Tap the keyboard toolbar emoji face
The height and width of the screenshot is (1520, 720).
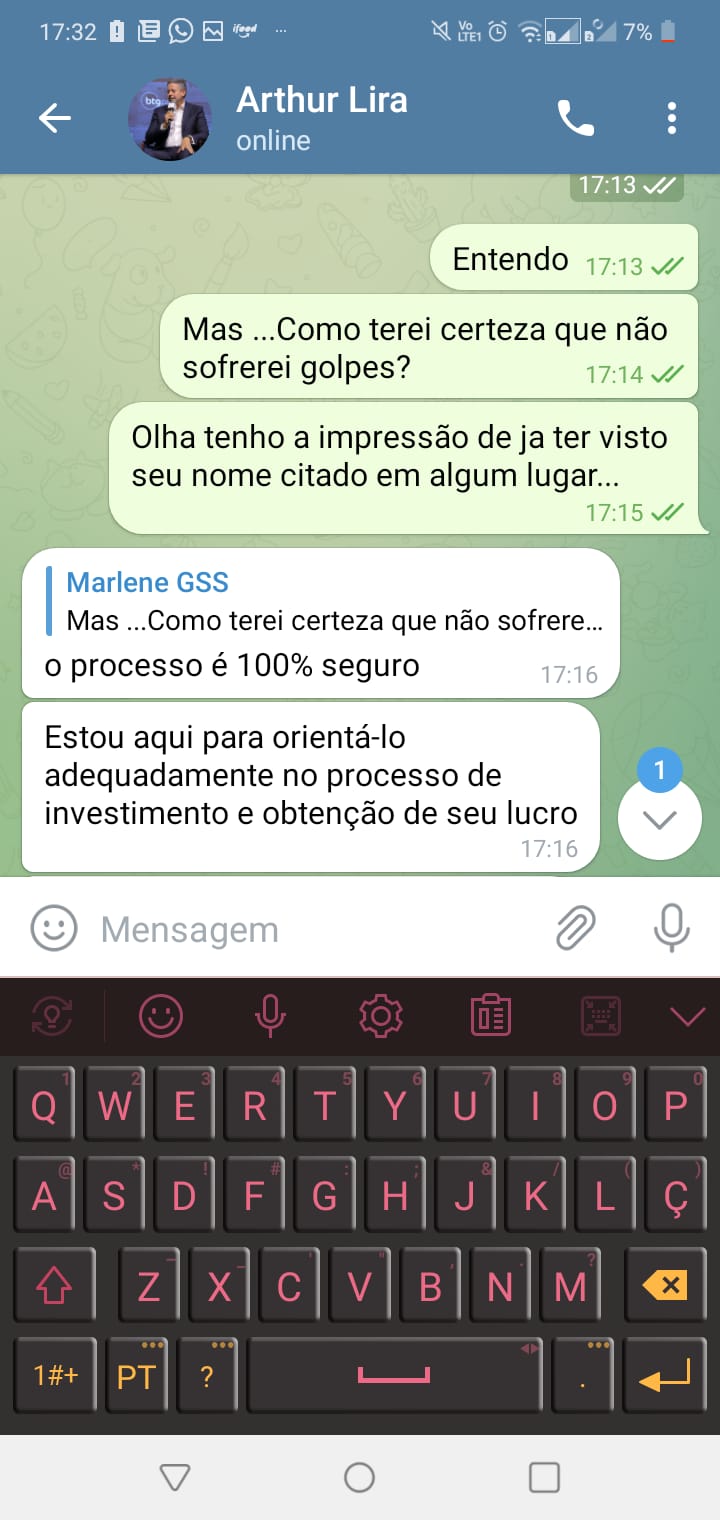coord(161,1017)
